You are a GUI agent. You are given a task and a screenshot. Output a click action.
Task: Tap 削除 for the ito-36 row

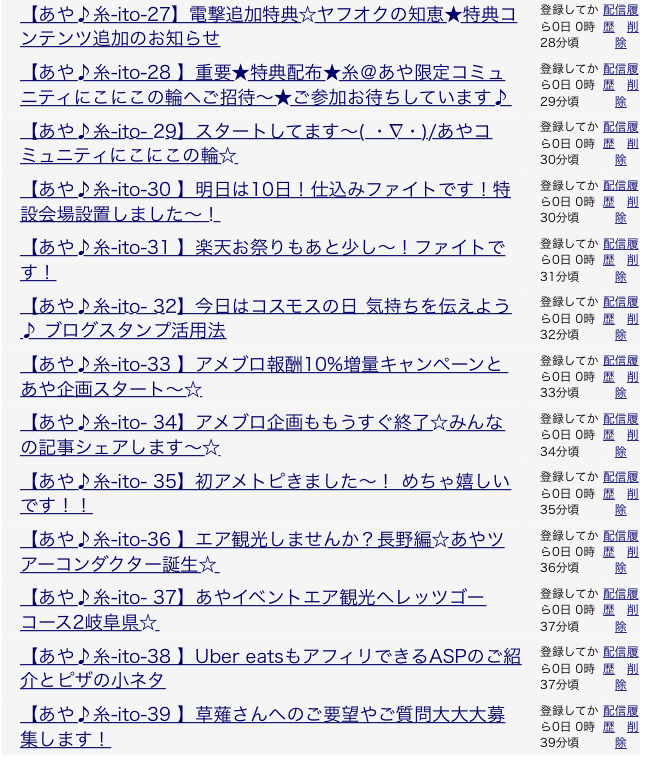pos(632,552)
